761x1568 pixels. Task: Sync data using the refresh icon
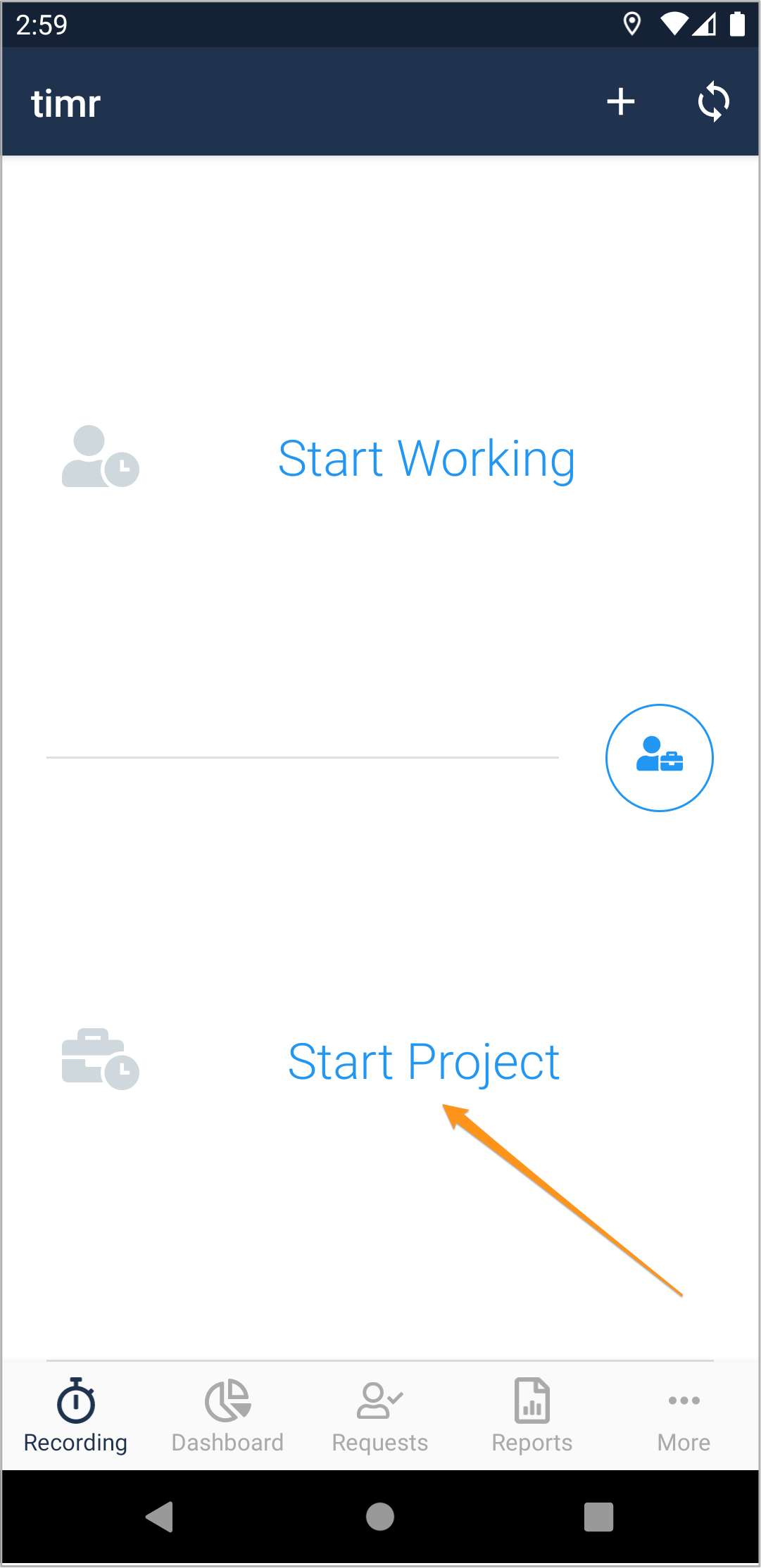point(713,102)
